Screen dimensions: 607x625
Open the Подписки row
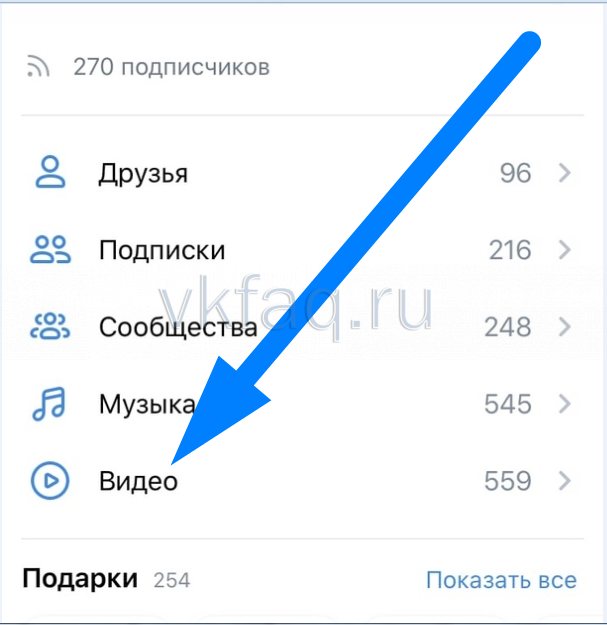point(161,250)
